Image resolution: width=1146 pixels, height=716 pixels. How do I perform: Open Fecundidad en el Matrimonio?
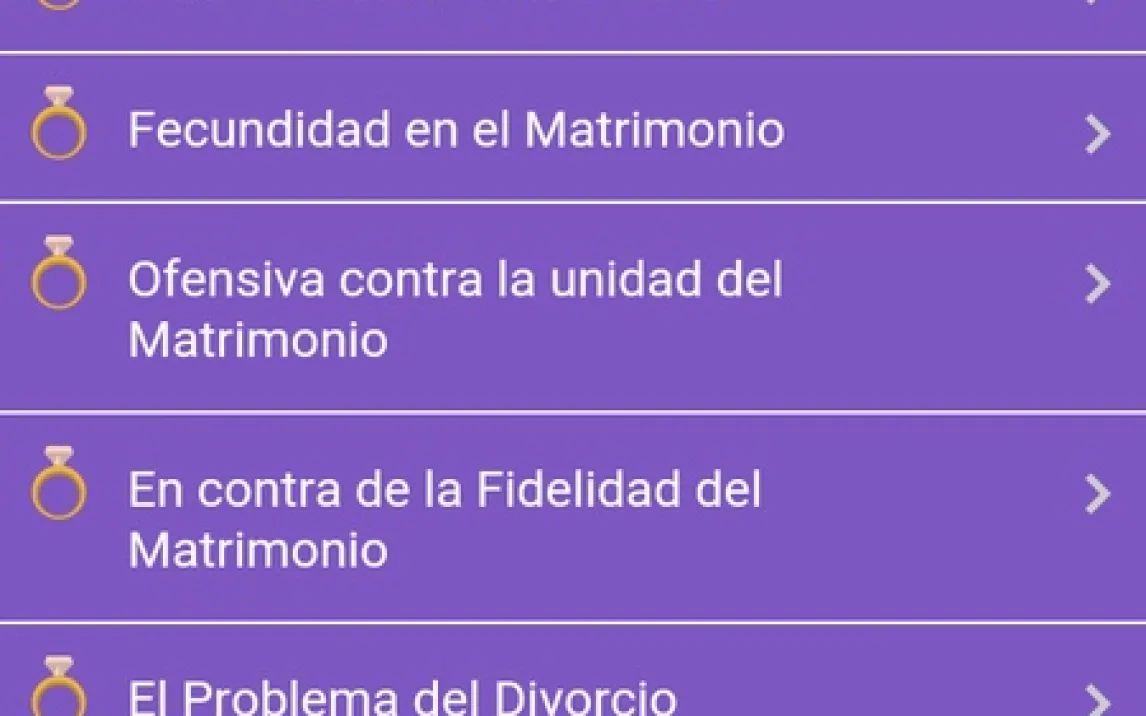(x=456, y=131)
